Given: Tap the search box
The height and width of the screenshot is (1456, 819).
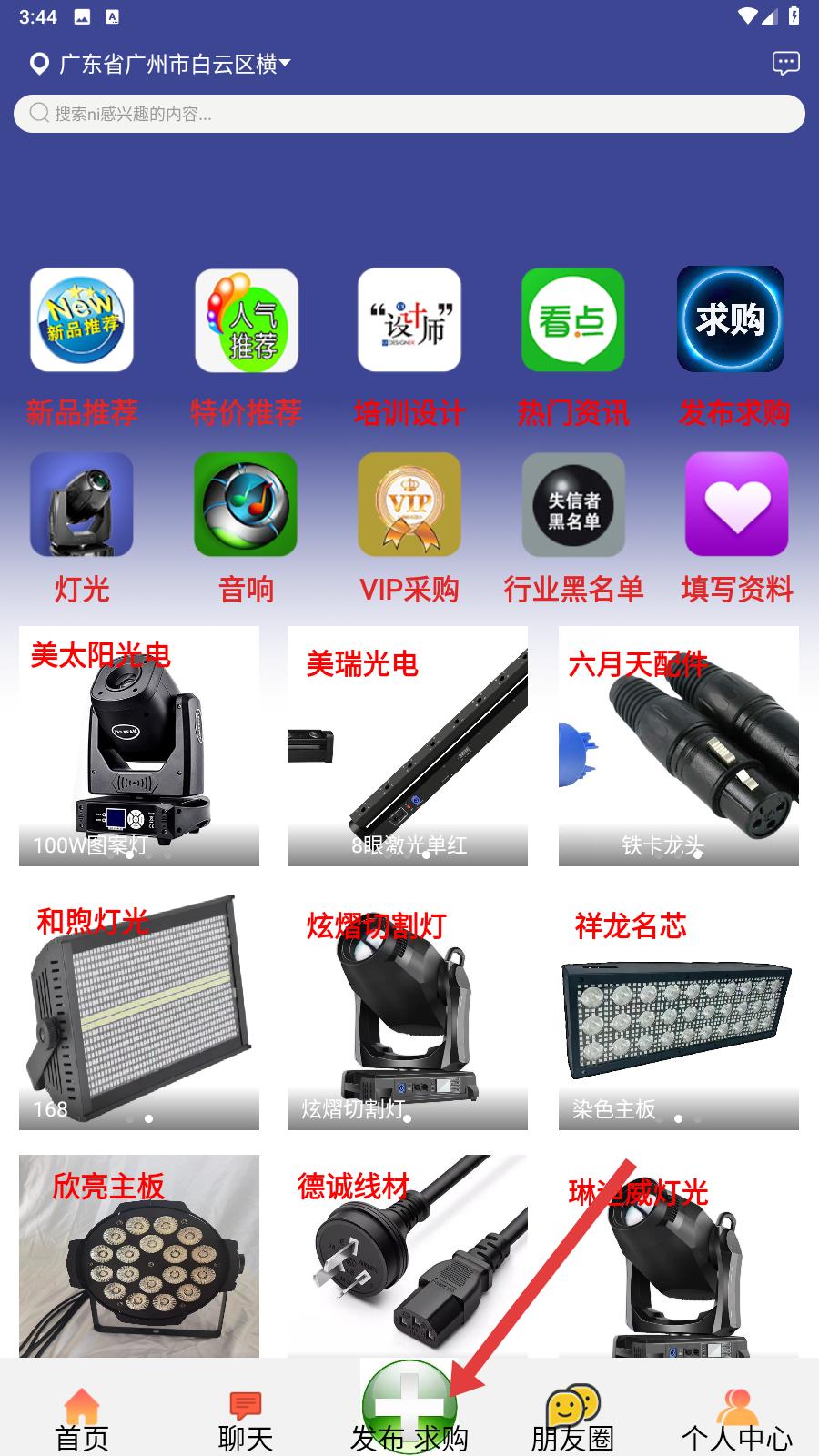Looking at the screenshot, I should coord(409,114).
